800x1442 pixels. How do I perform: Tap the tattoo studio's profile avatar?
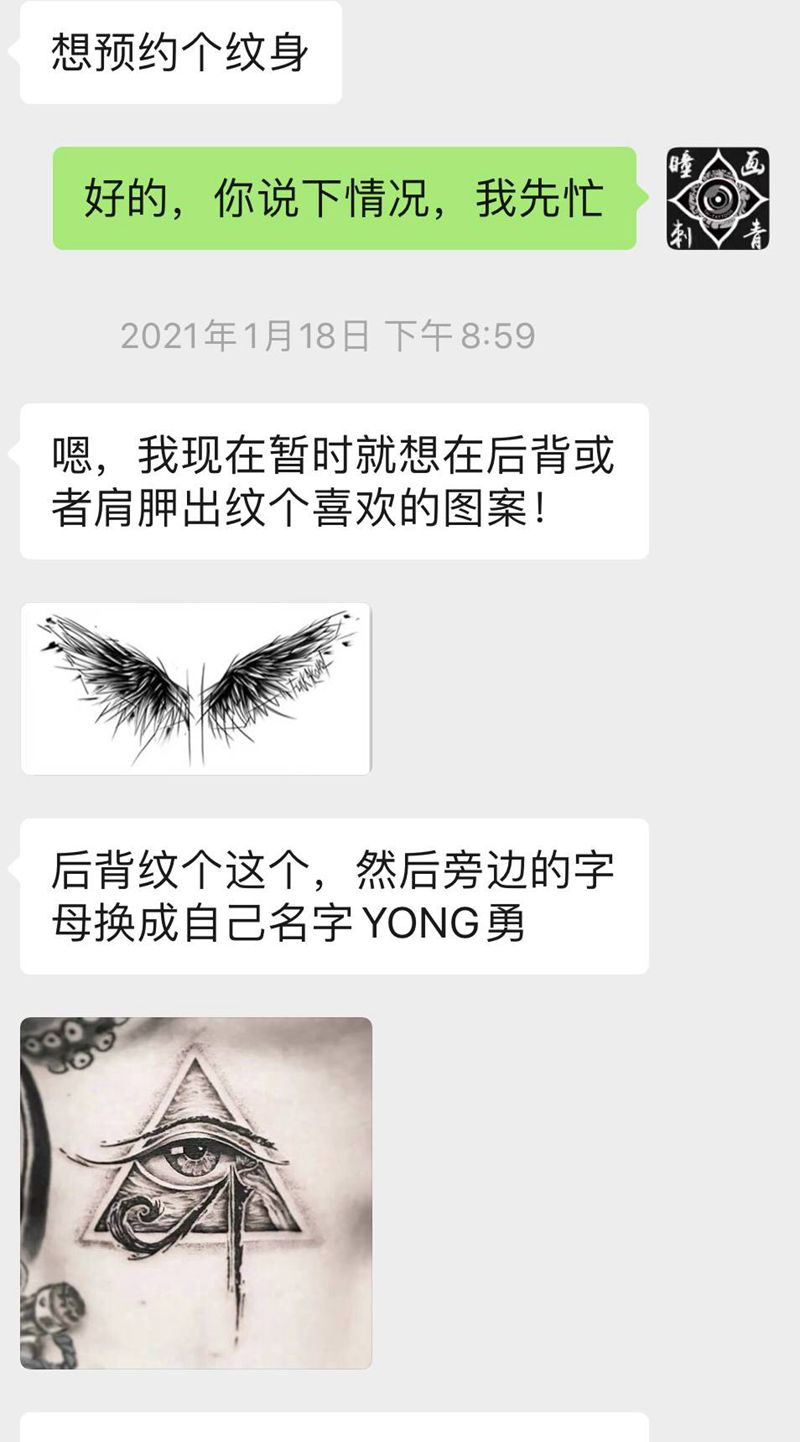pyautogui.click(x=718, y=198)
